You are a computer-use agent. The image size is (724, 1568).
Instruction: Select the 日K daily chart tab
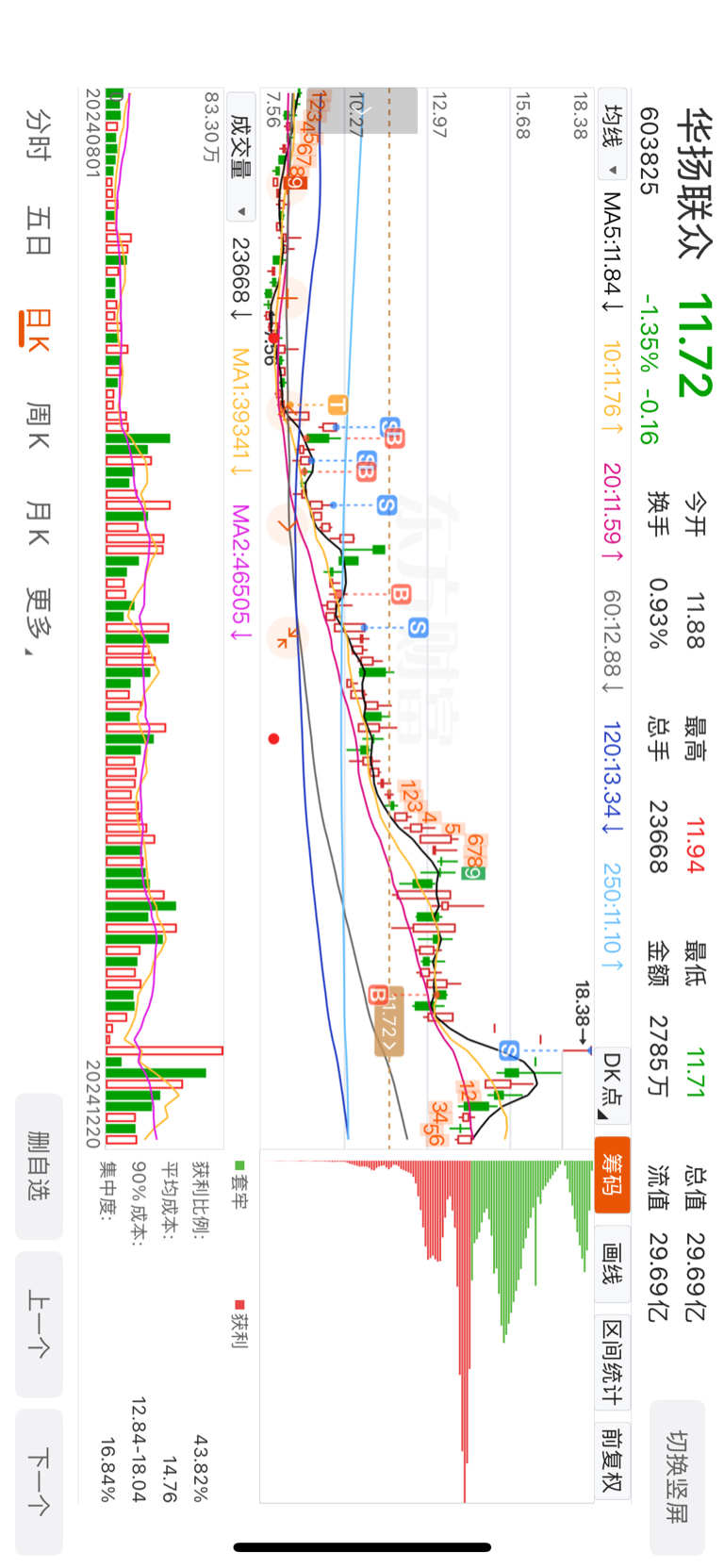pos(38,329)
